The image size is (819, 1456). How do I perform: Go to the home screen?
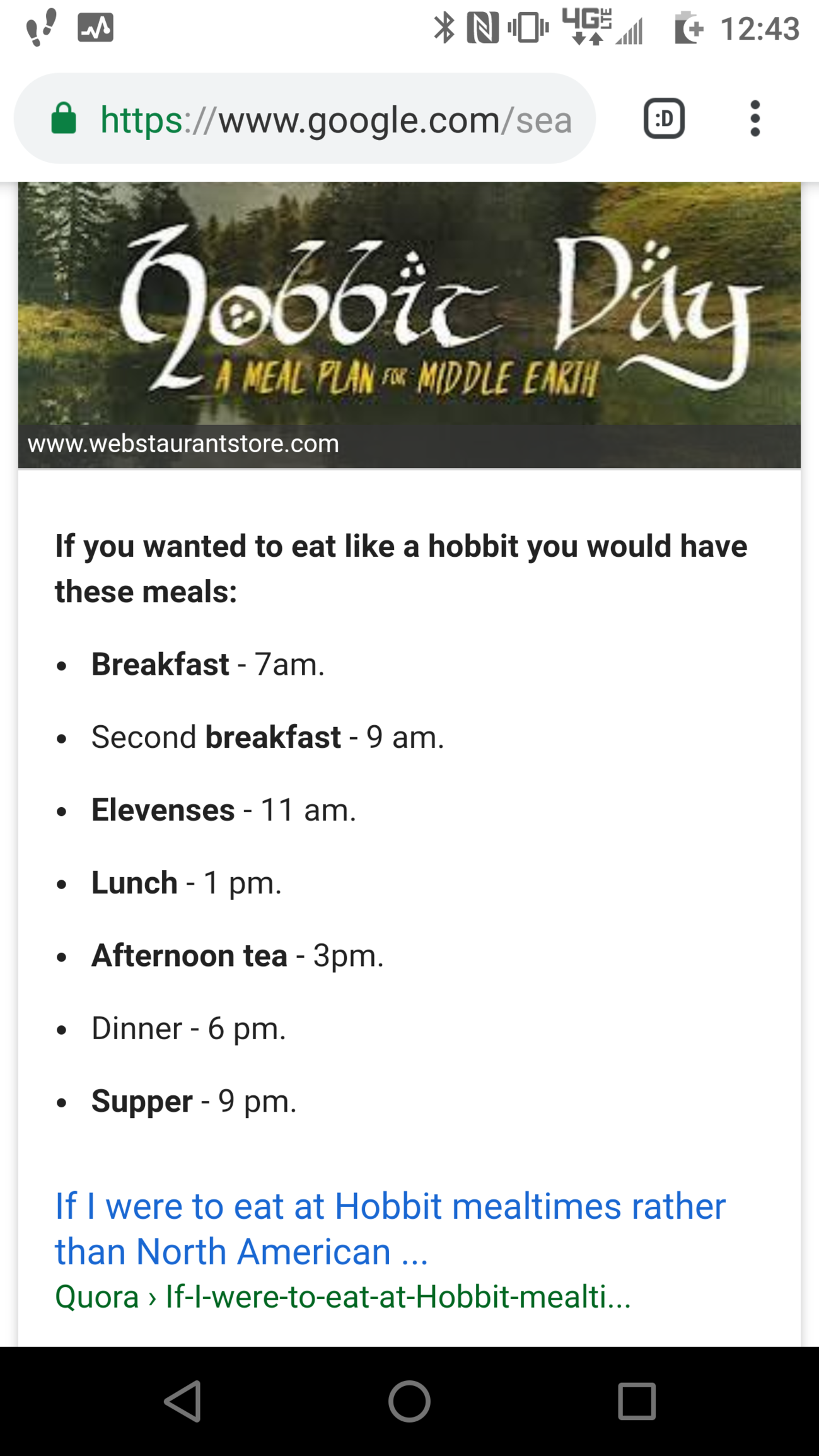(x=409, y=1401)
